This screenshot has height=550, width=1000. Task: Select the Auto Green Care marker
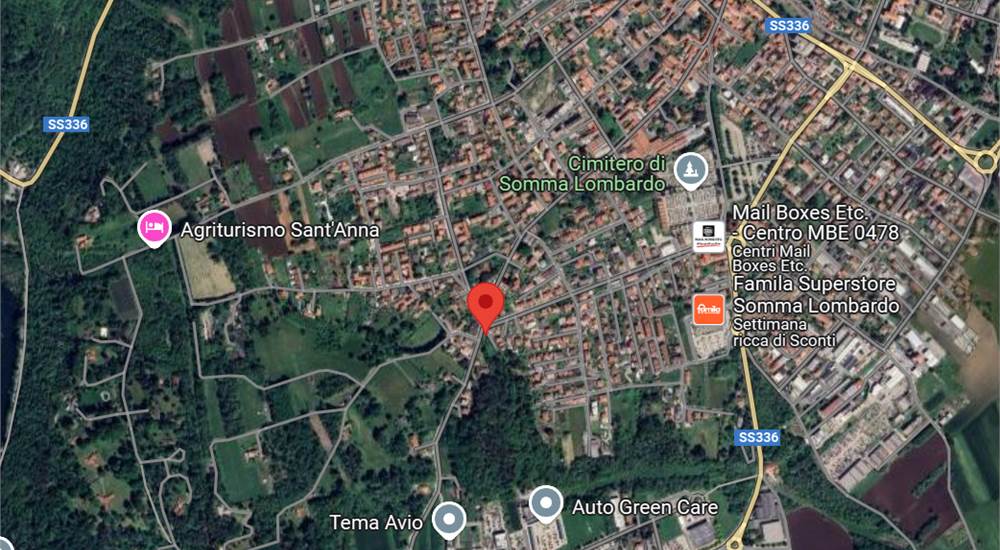[545, 504]
